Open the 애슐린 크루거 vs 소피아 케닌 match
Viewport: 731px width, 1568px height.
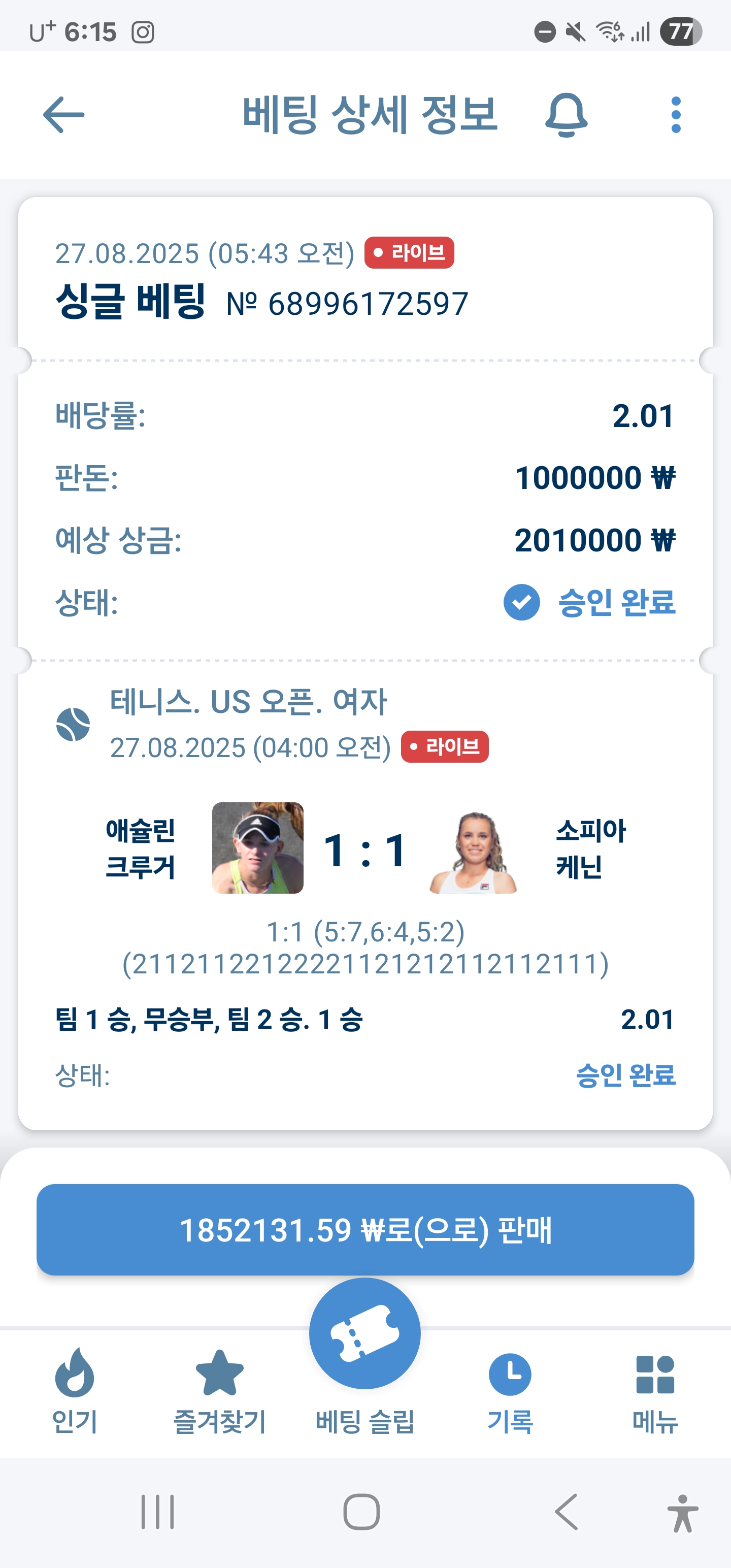tap(365, 849)
